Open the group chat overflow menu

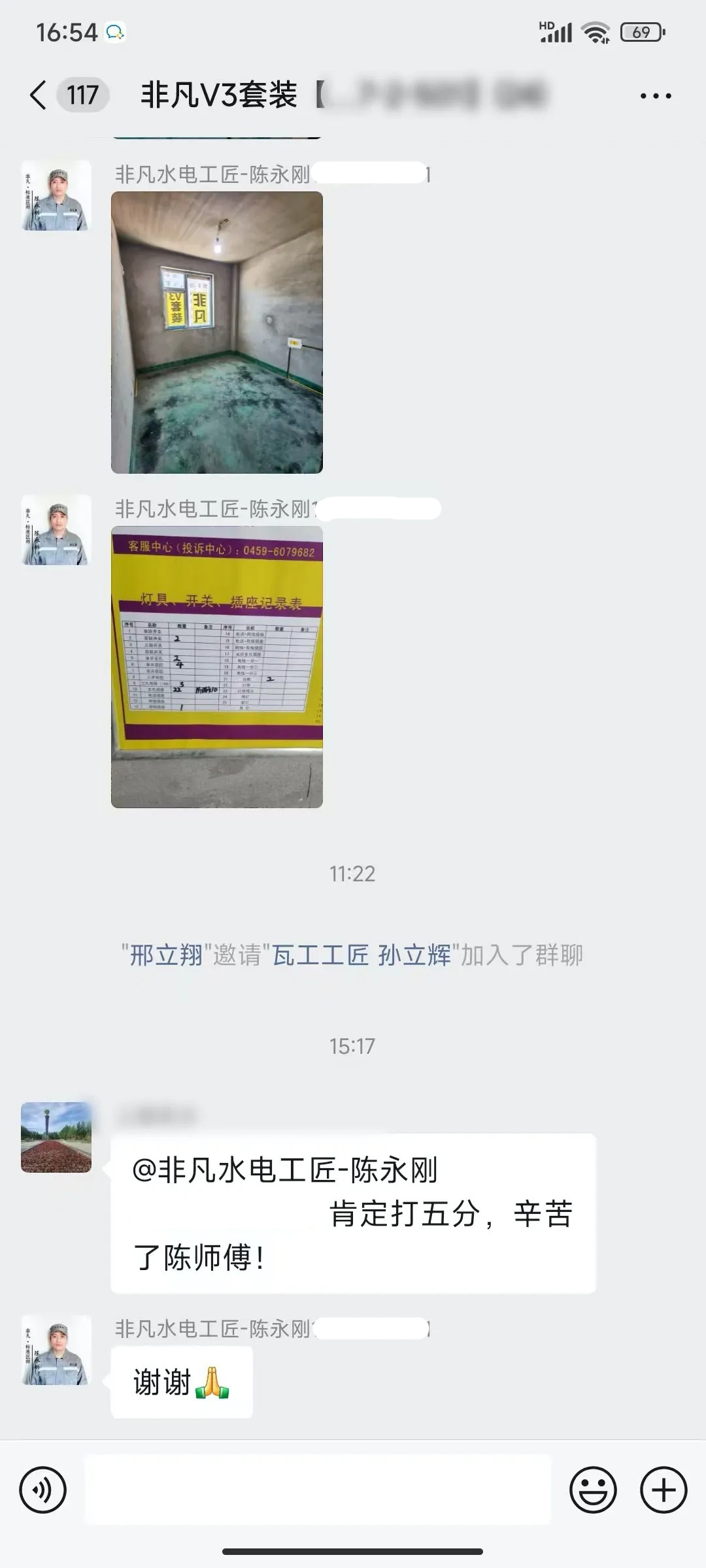pyautogui.click(x=655, y=96)
